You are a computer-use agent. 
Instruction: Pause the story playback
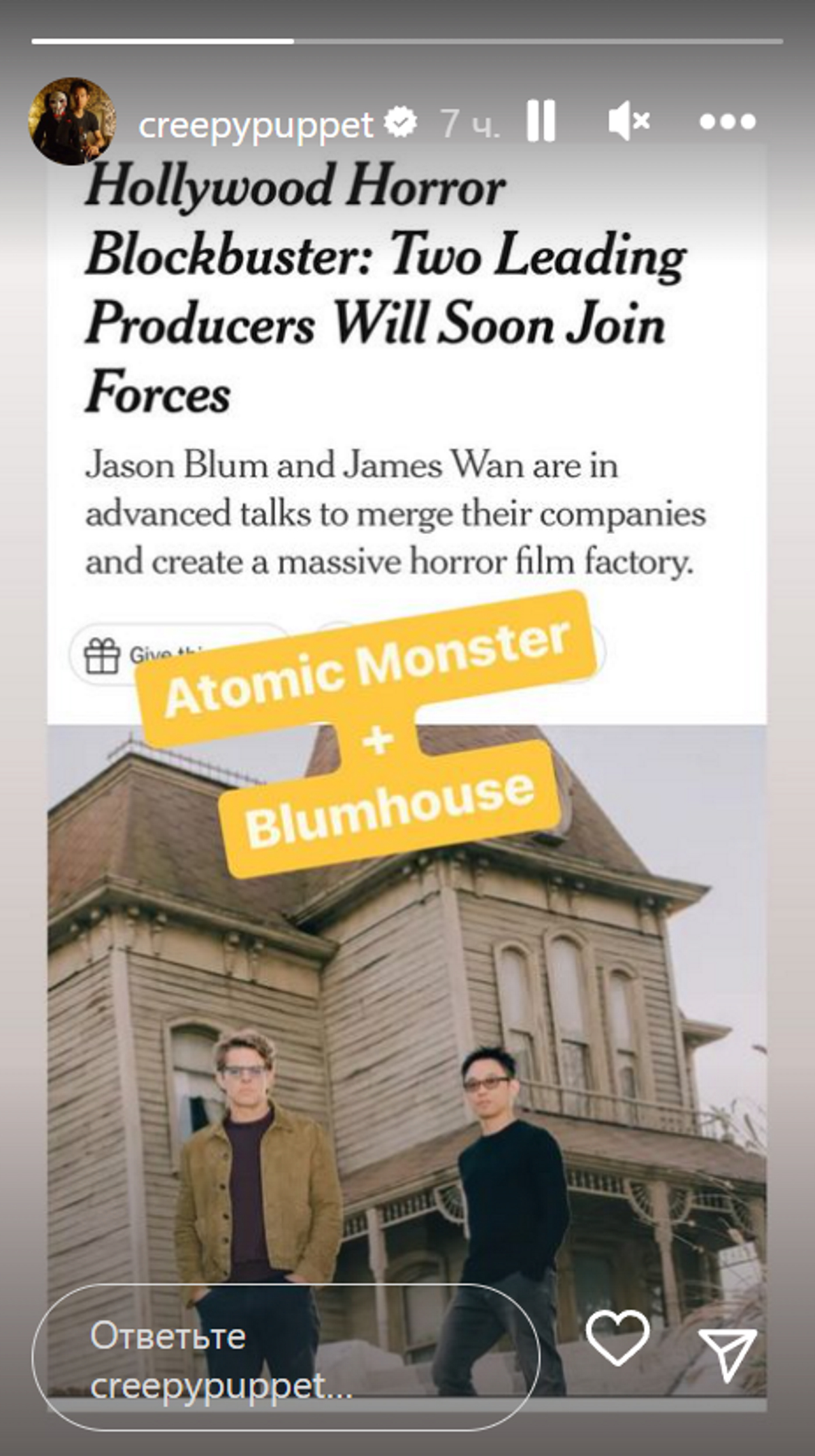pos(541,122)
